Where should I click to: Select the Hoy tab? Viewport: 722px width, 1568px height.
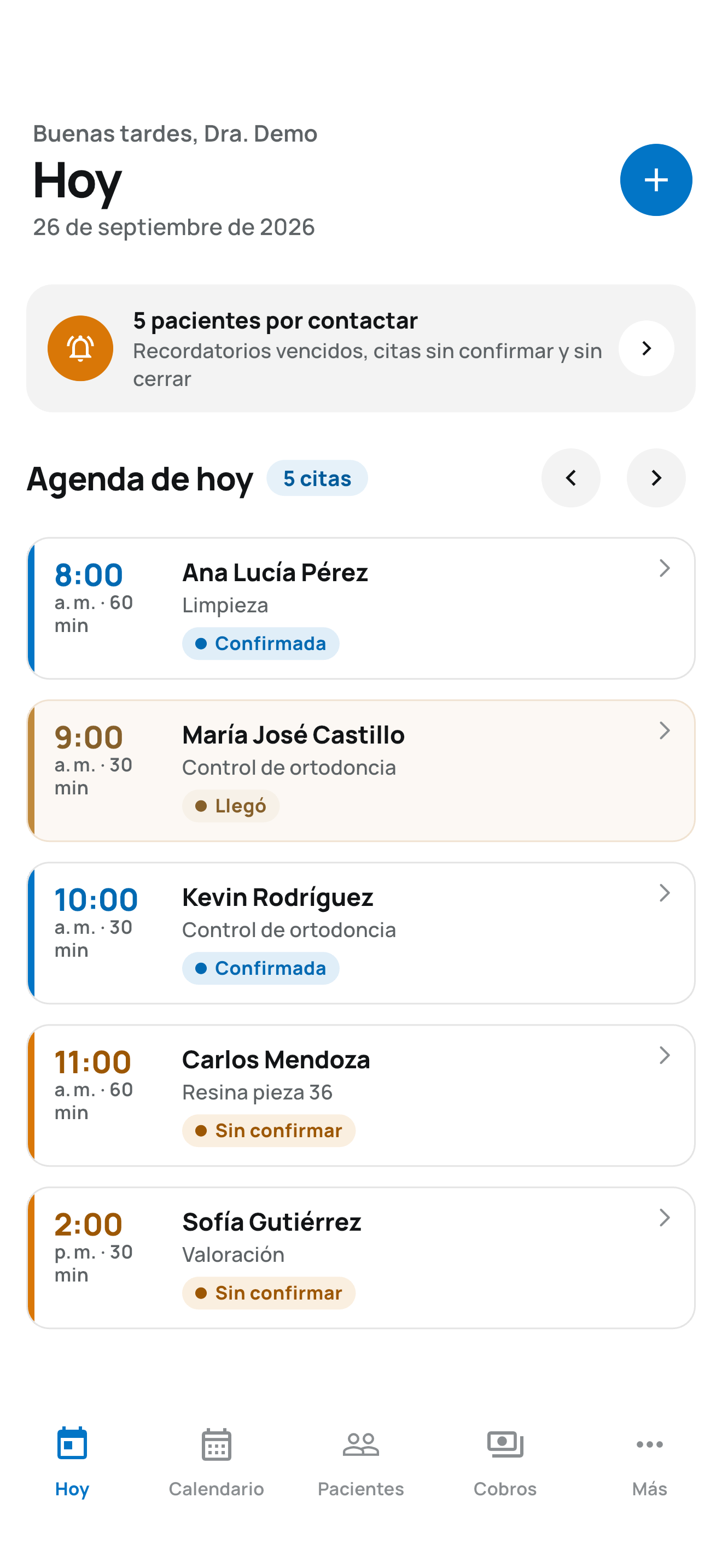pyautogui.click(x=72, y=1462)
